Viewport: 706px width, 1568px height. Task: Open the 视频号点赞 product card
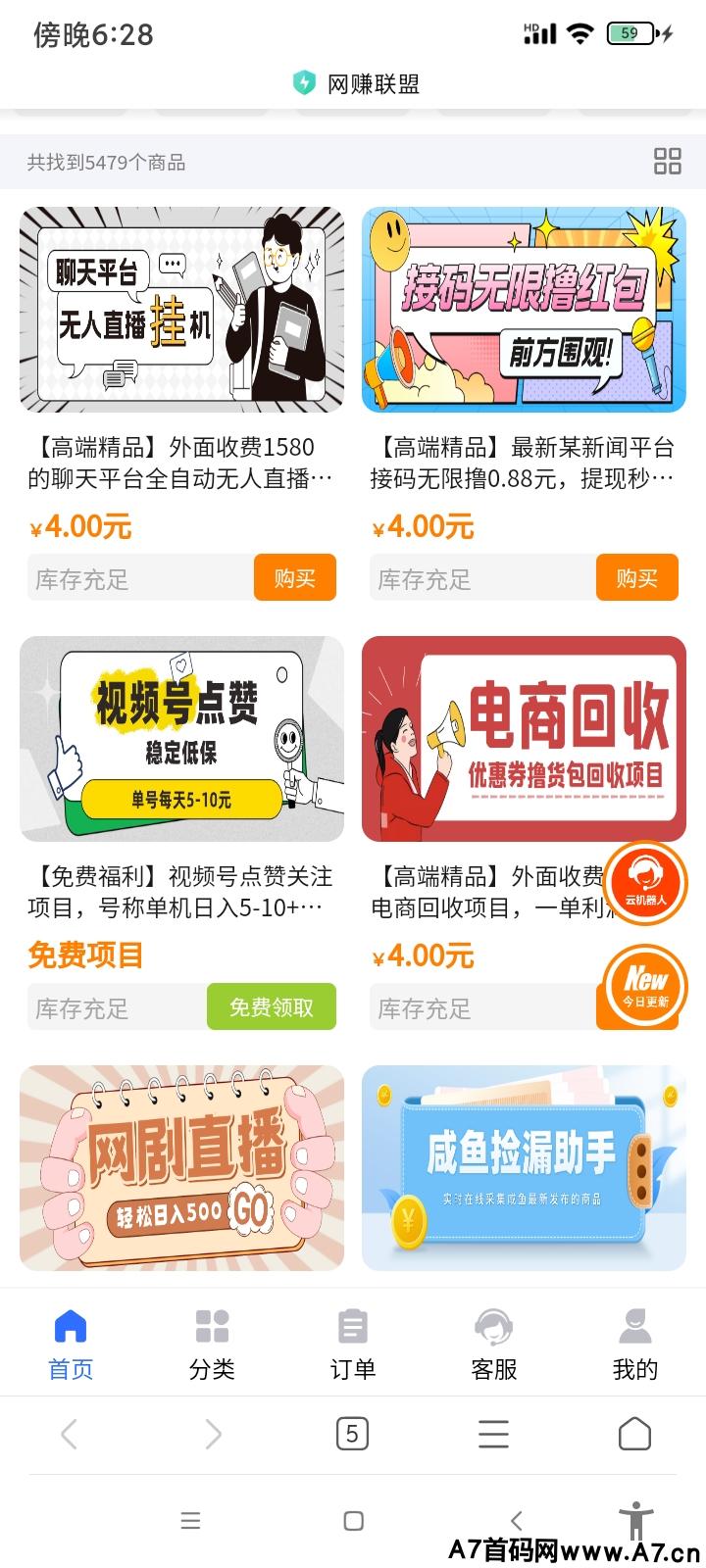coord(181,739)
